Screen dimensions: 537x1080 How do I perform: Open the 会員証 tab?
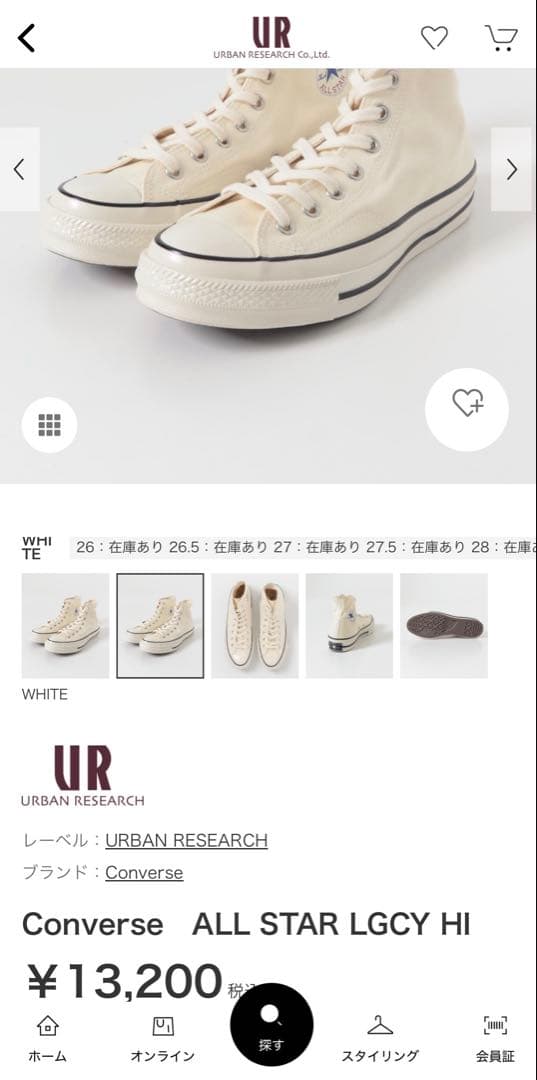(495, 1039)
